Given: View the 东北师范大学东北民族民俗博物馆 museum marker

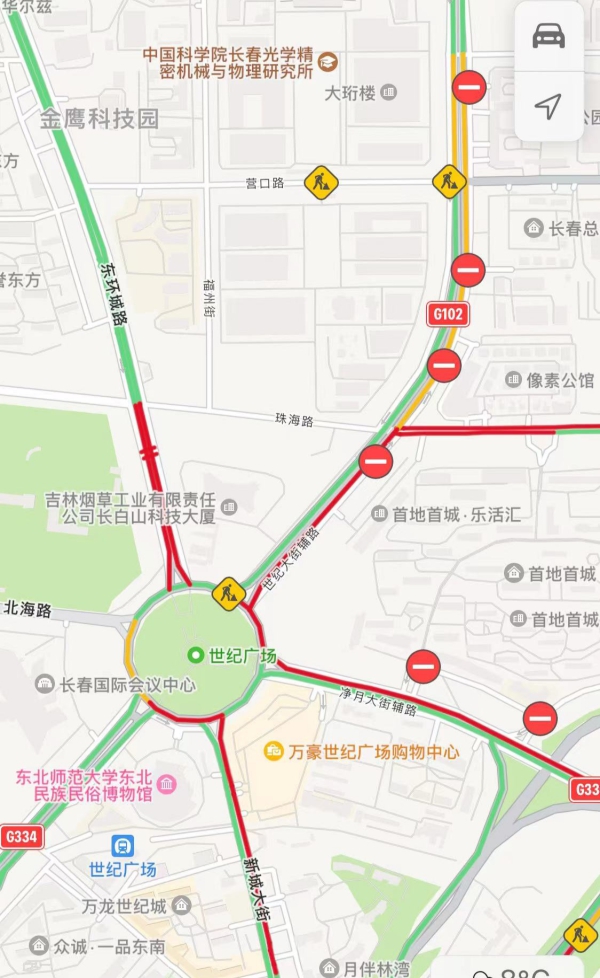Looking at the screenshot, I should click(x=167, y=784).
